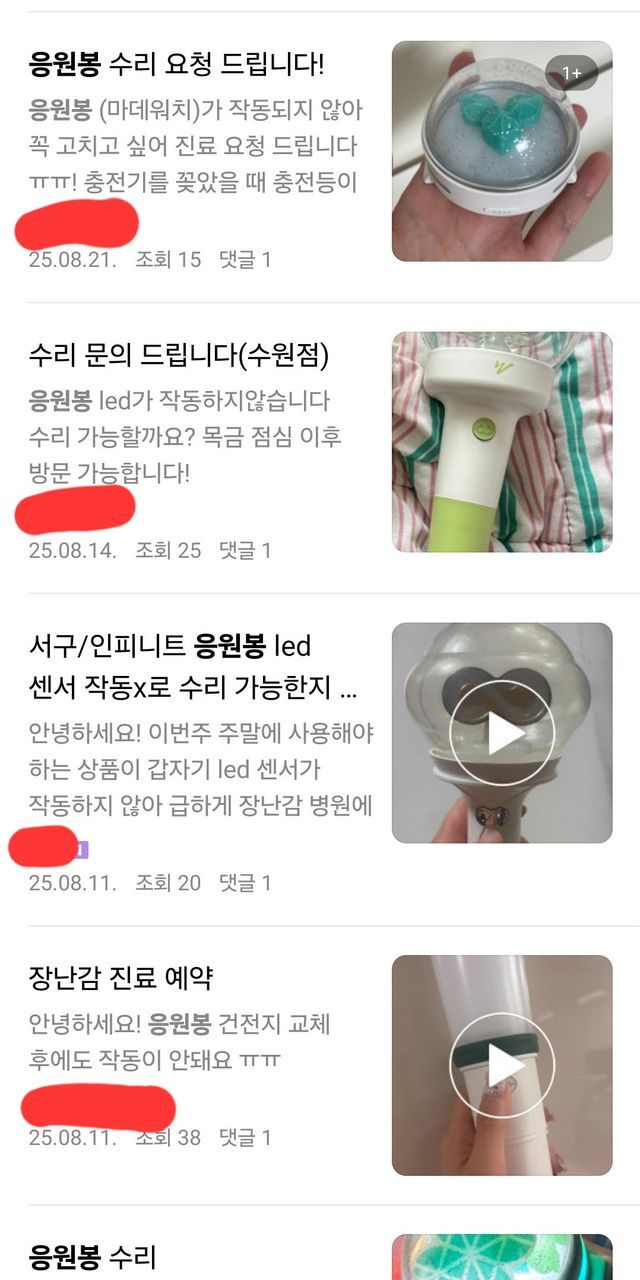Open the partially visible '응원봉 수리' post
The height and width of the screenshot is (1280, 640).
93,1255
